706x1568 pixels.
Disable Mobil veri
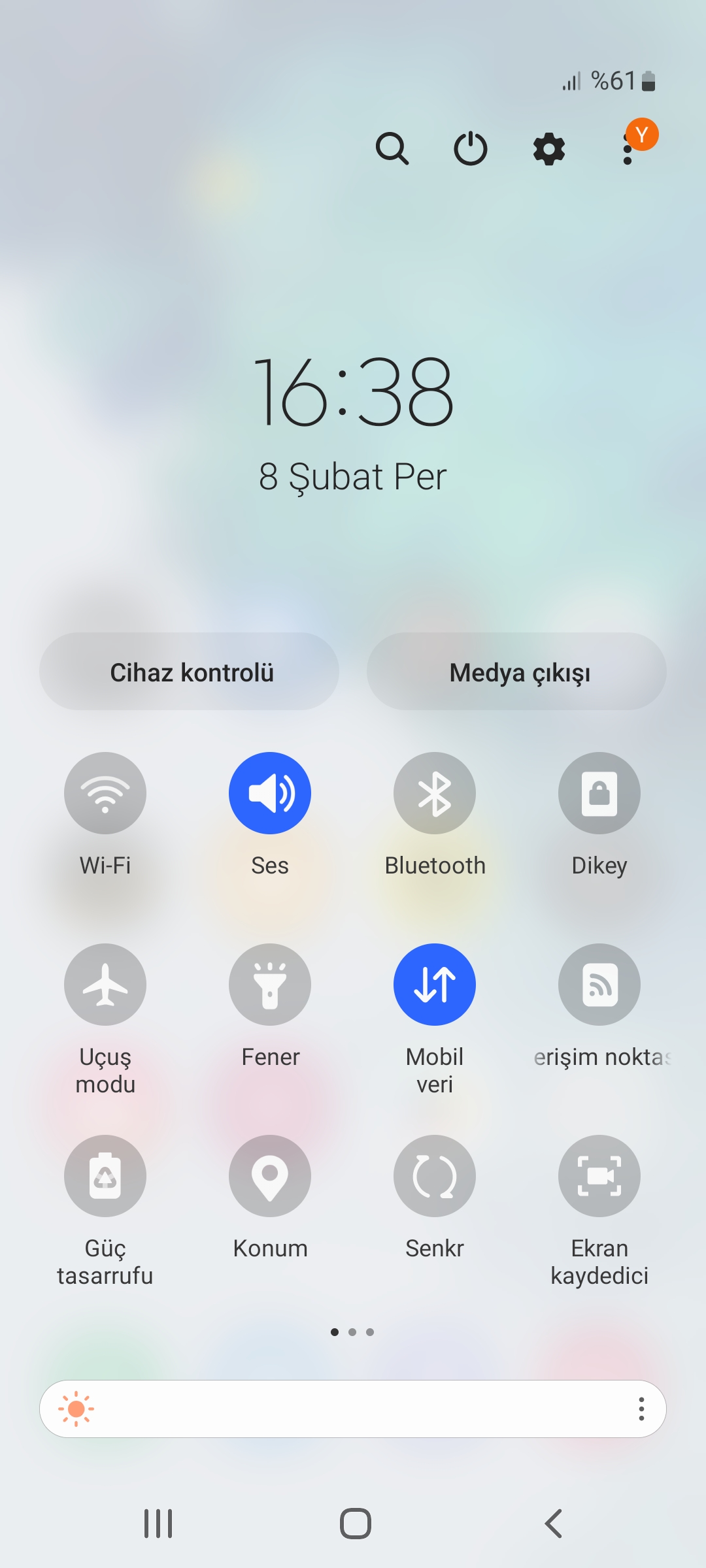435,985
